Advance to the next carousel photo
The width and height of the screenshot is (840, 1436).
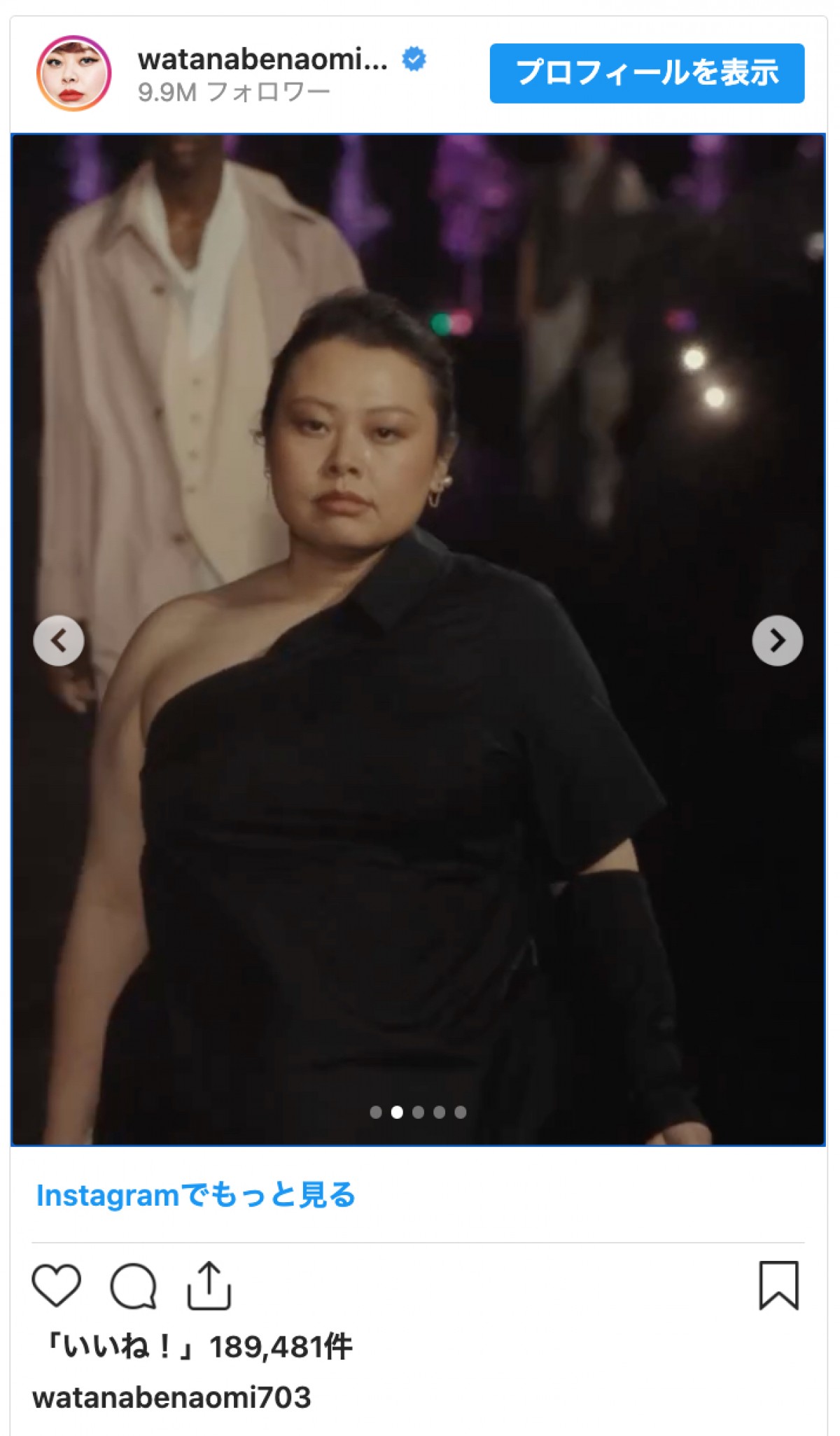(x=777, y=640)
